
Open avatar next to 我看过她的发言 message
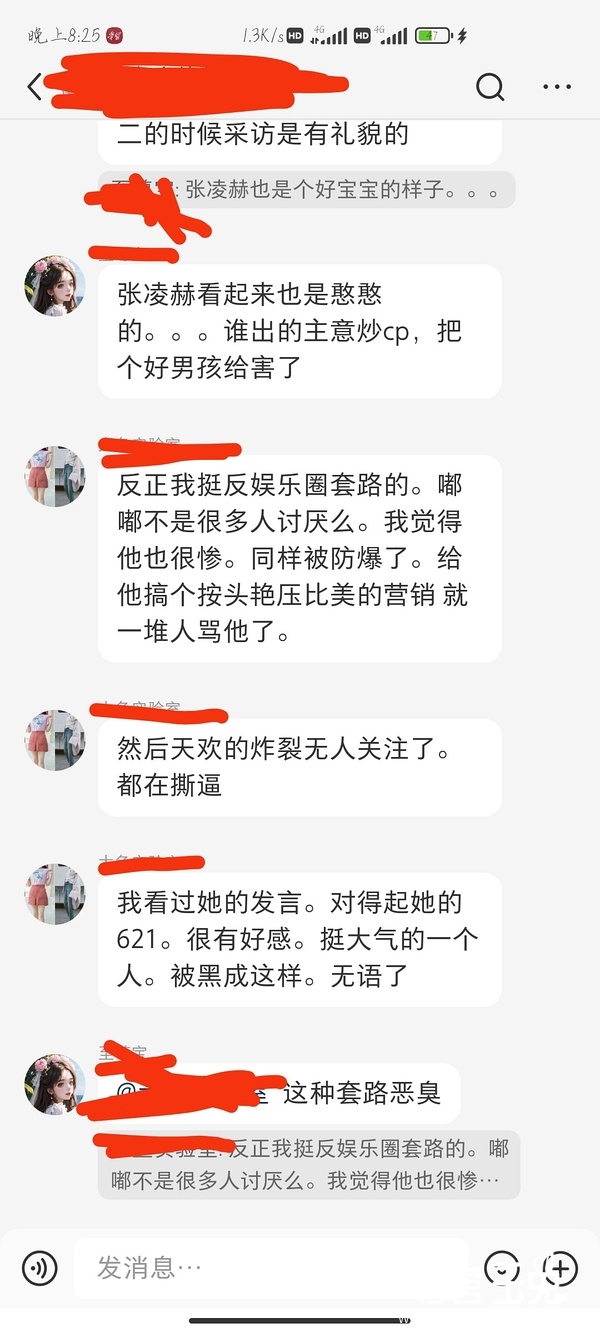54,894
